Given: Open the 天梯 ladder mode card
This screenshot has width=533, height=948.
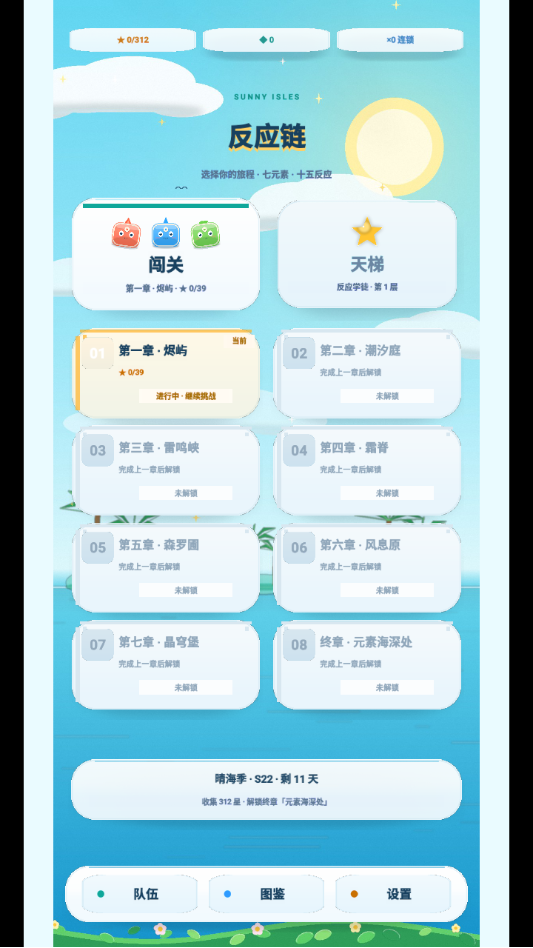Looking at the screenshot, I should [x=367, y=255].
